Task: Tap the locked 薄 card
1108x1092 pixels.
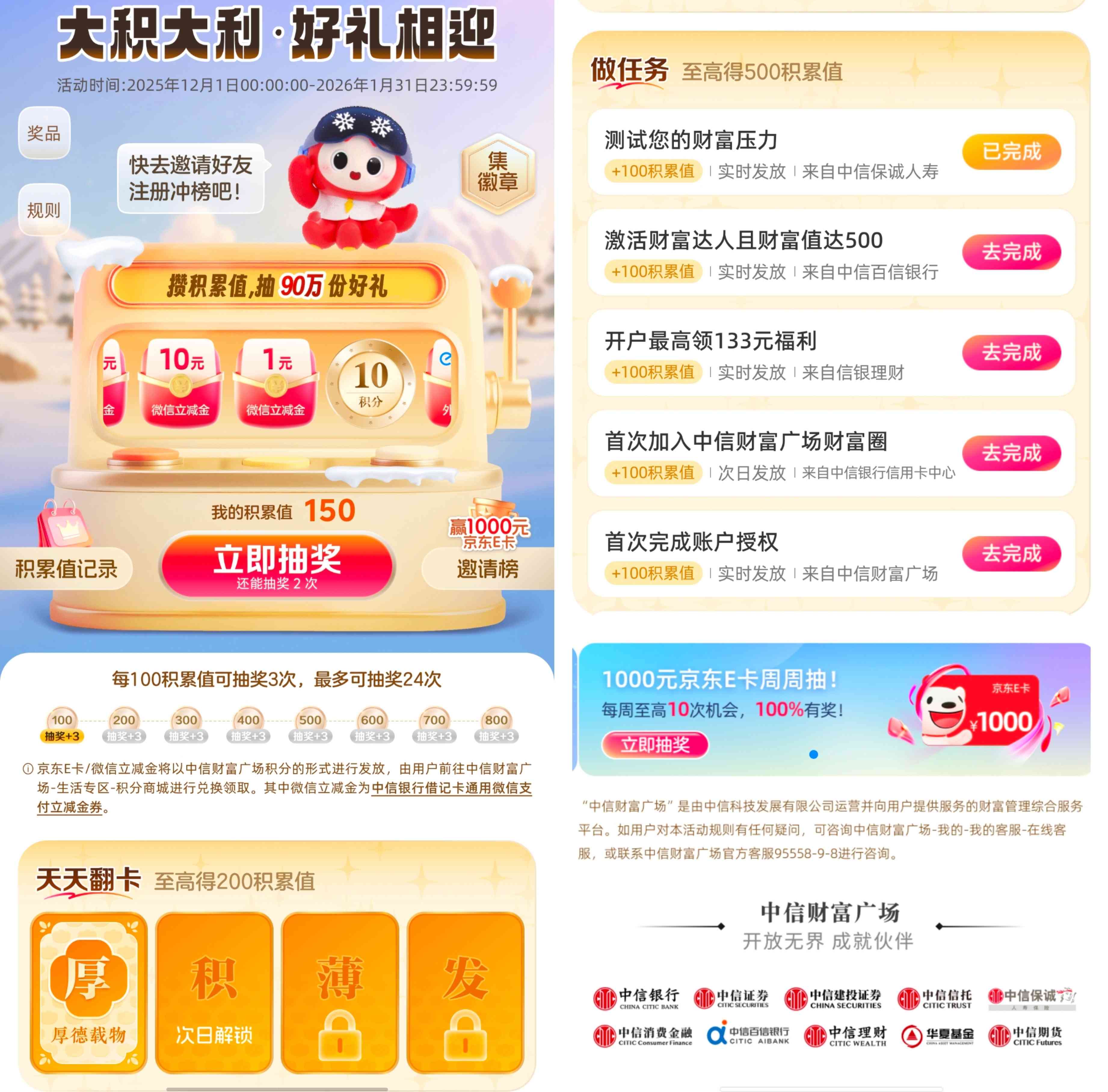Action: click(x=340, y=992)
